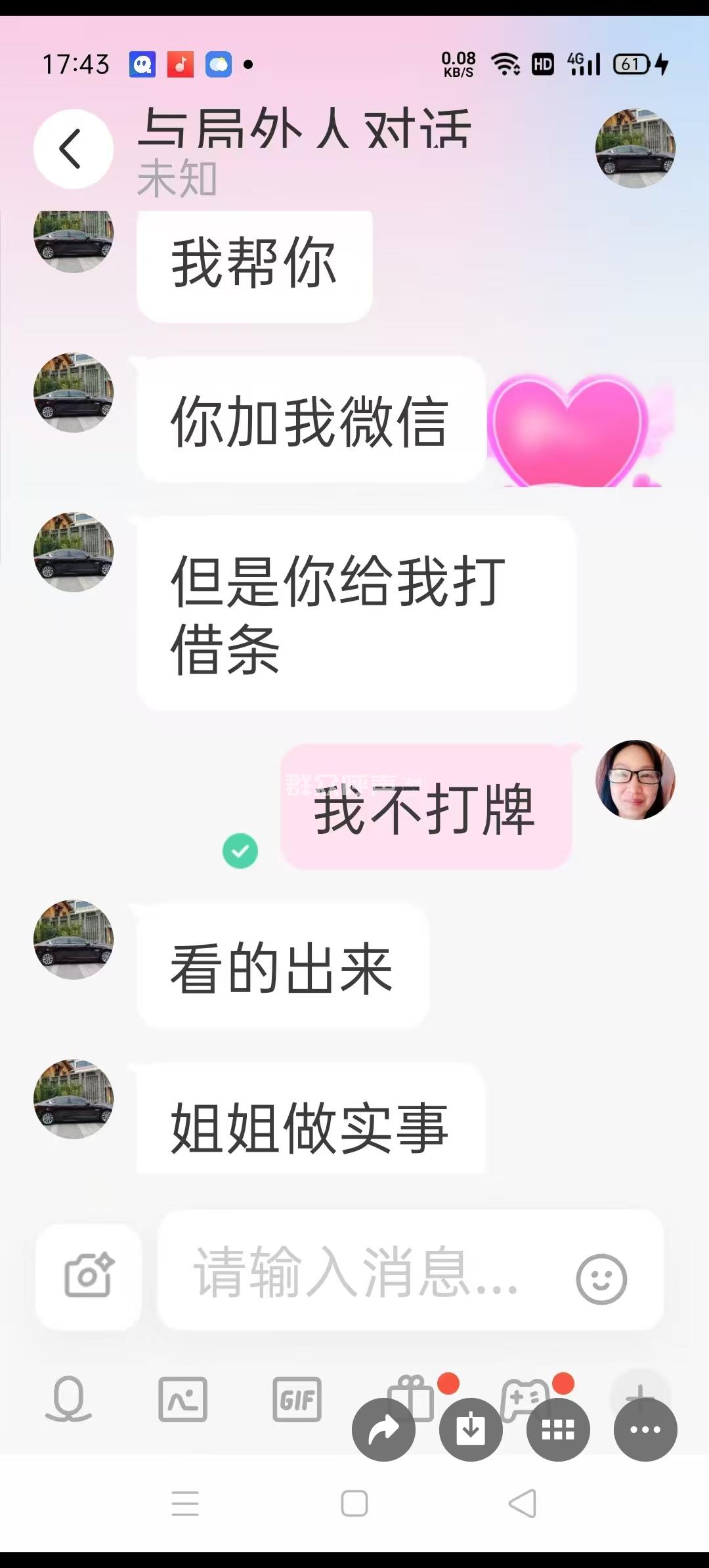Open the camera button beside the input
Viewport: 709px width, 1568px height.
click(x=89, y=1276)
